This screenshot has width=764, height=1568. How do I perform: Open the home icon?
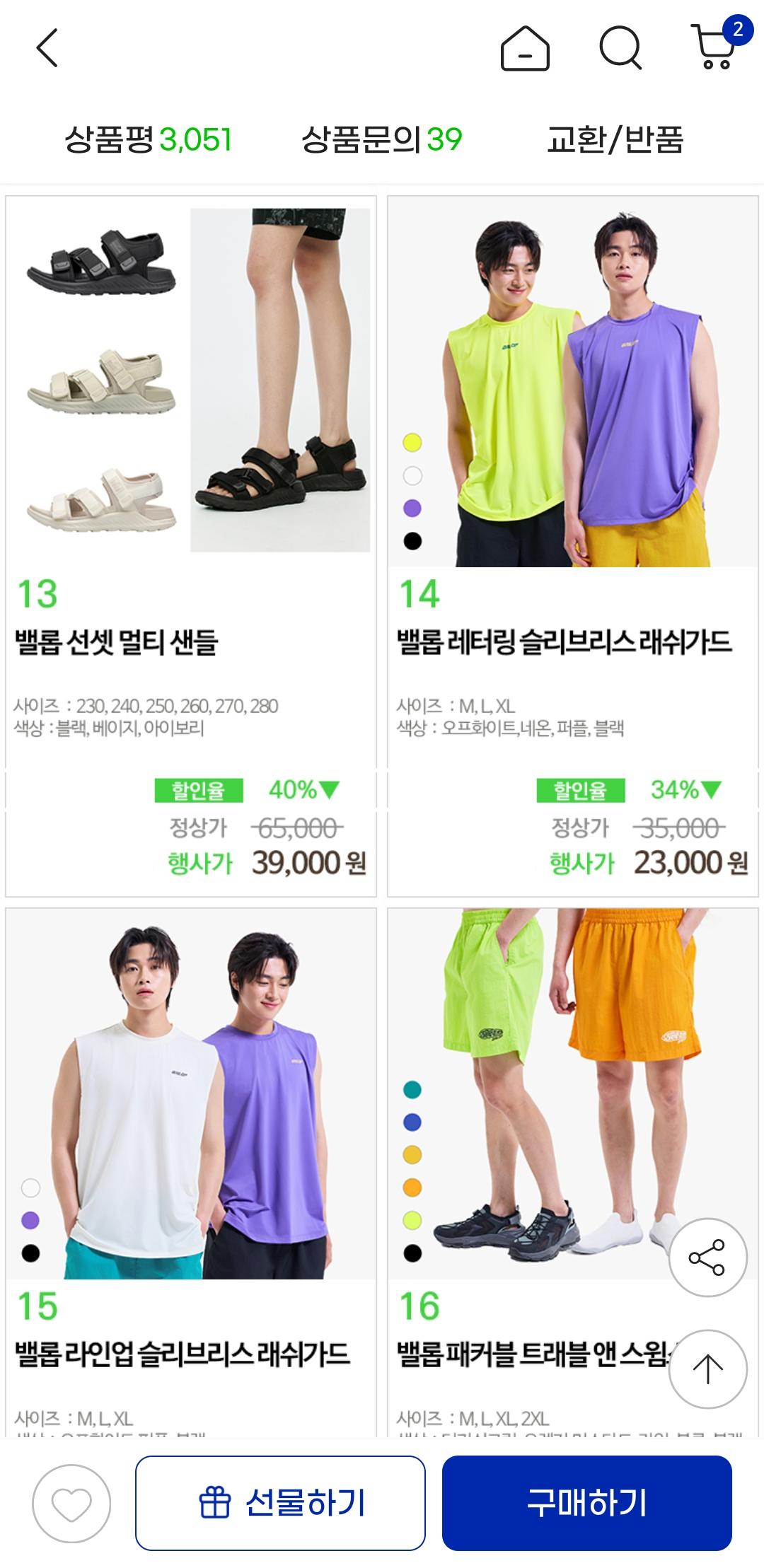coord(525,48)
